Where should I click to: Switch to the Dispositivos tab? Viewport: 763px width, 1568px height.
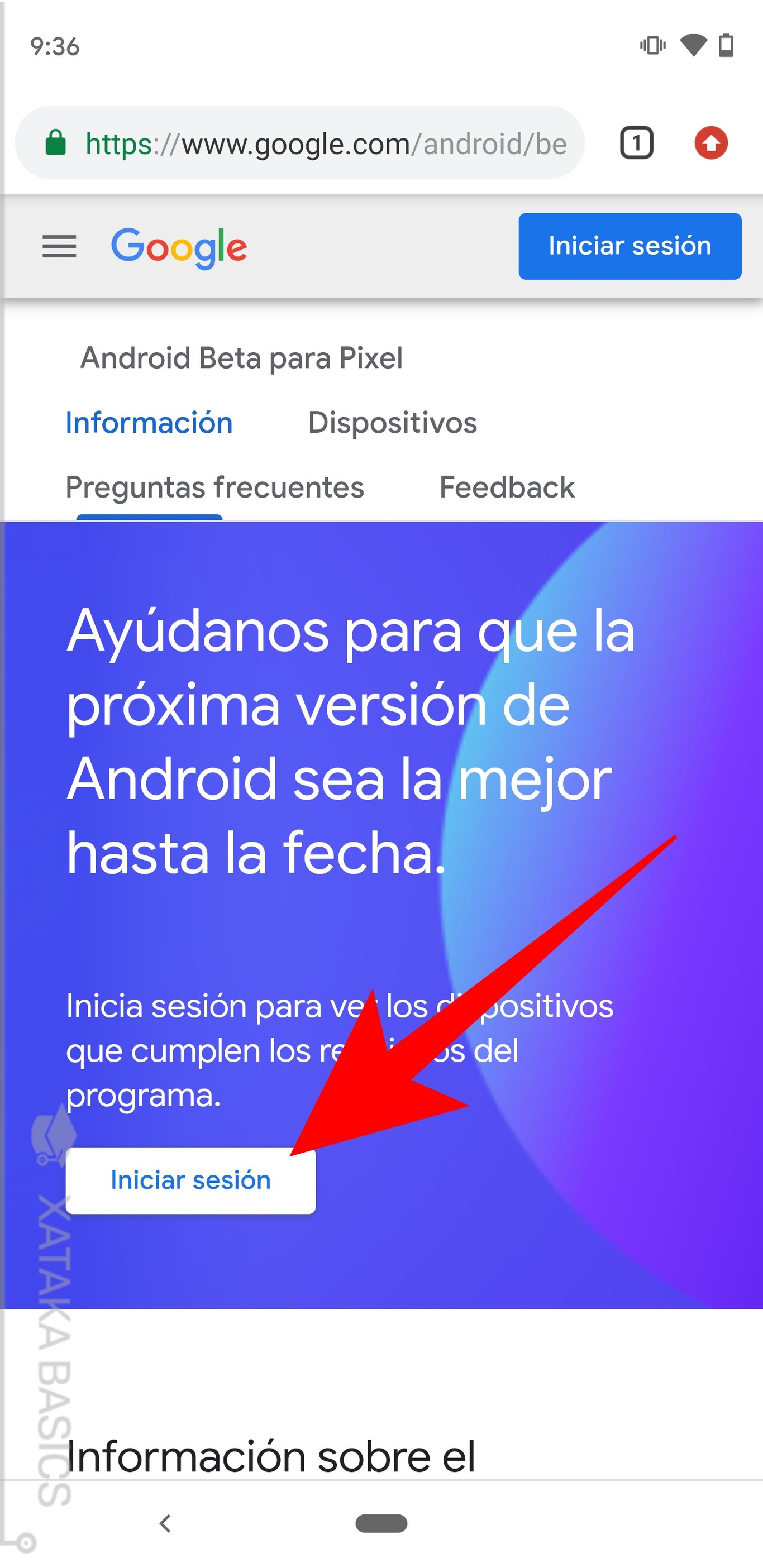click(392, 423)
